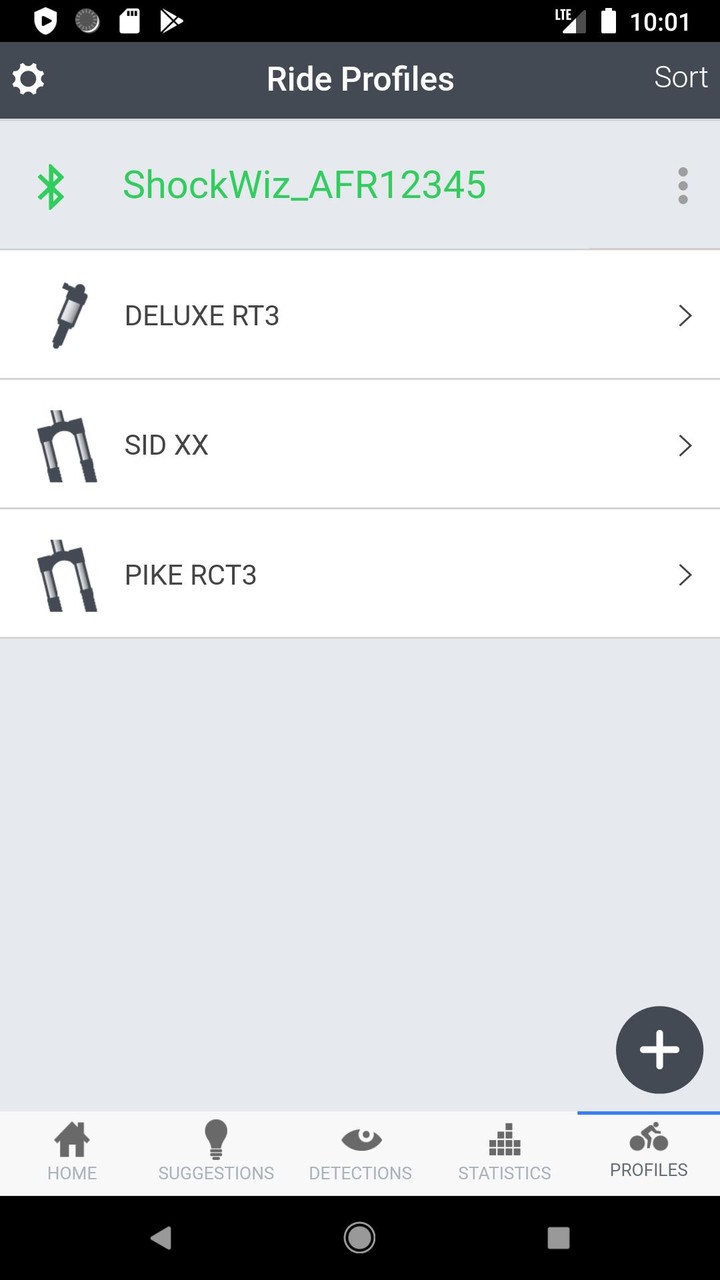Go back with the system back button
The image size is (720, 1280).
pyautogui.click(x=160, y=1238)
